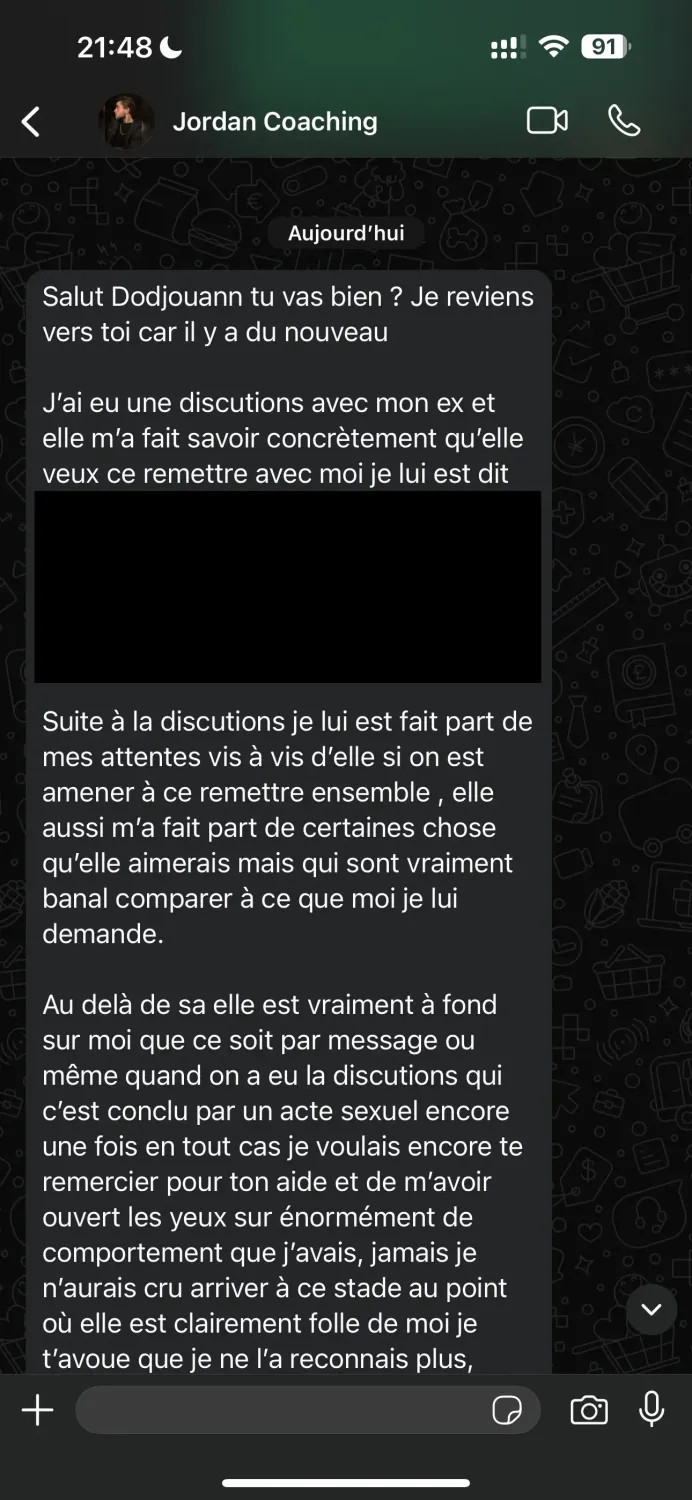Screen dimensions: 692x1500
Task: Focus the message text field
Action: (280, 1410)
